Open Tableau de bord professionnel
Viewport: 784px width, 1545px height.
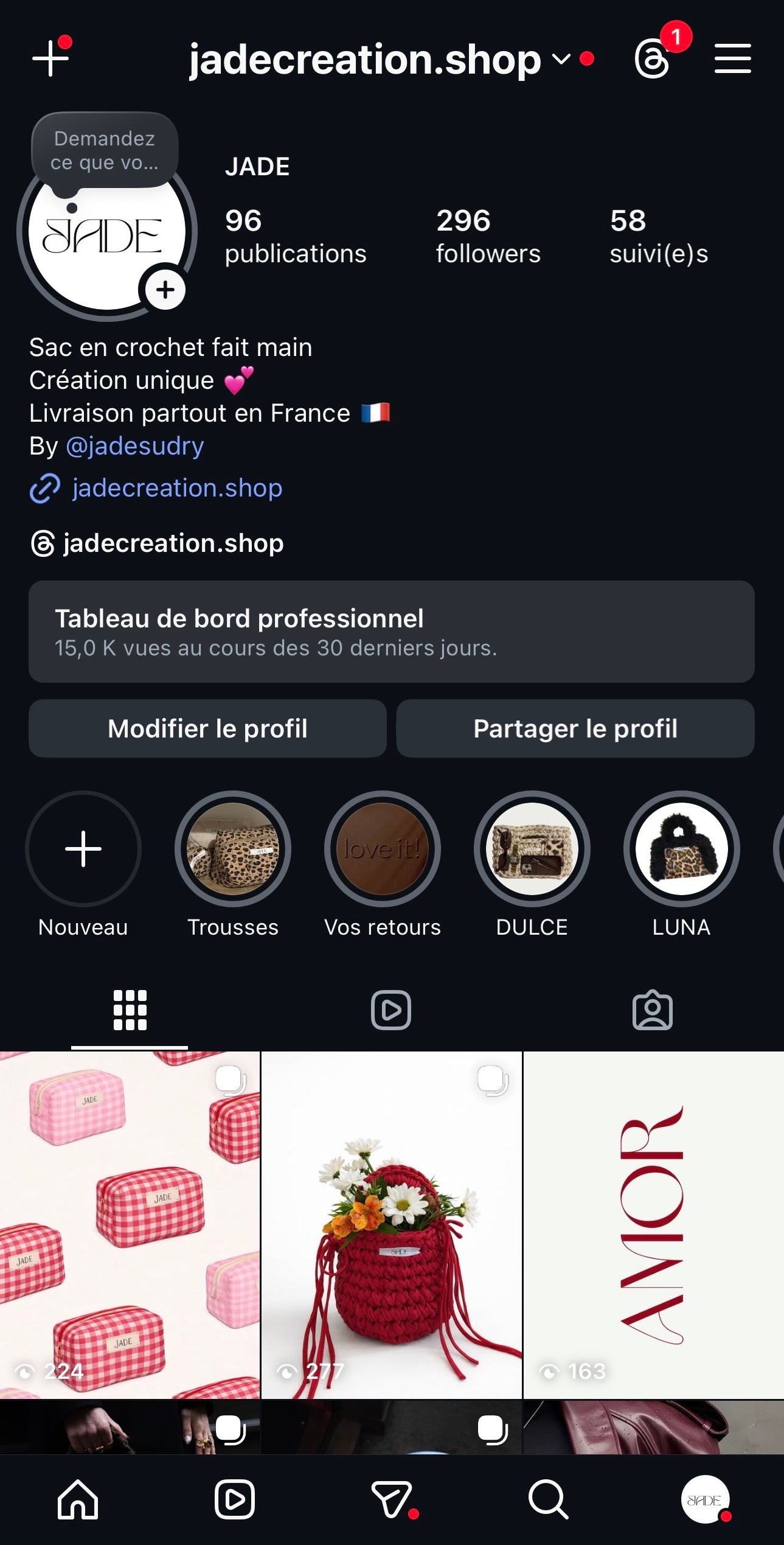391,631
